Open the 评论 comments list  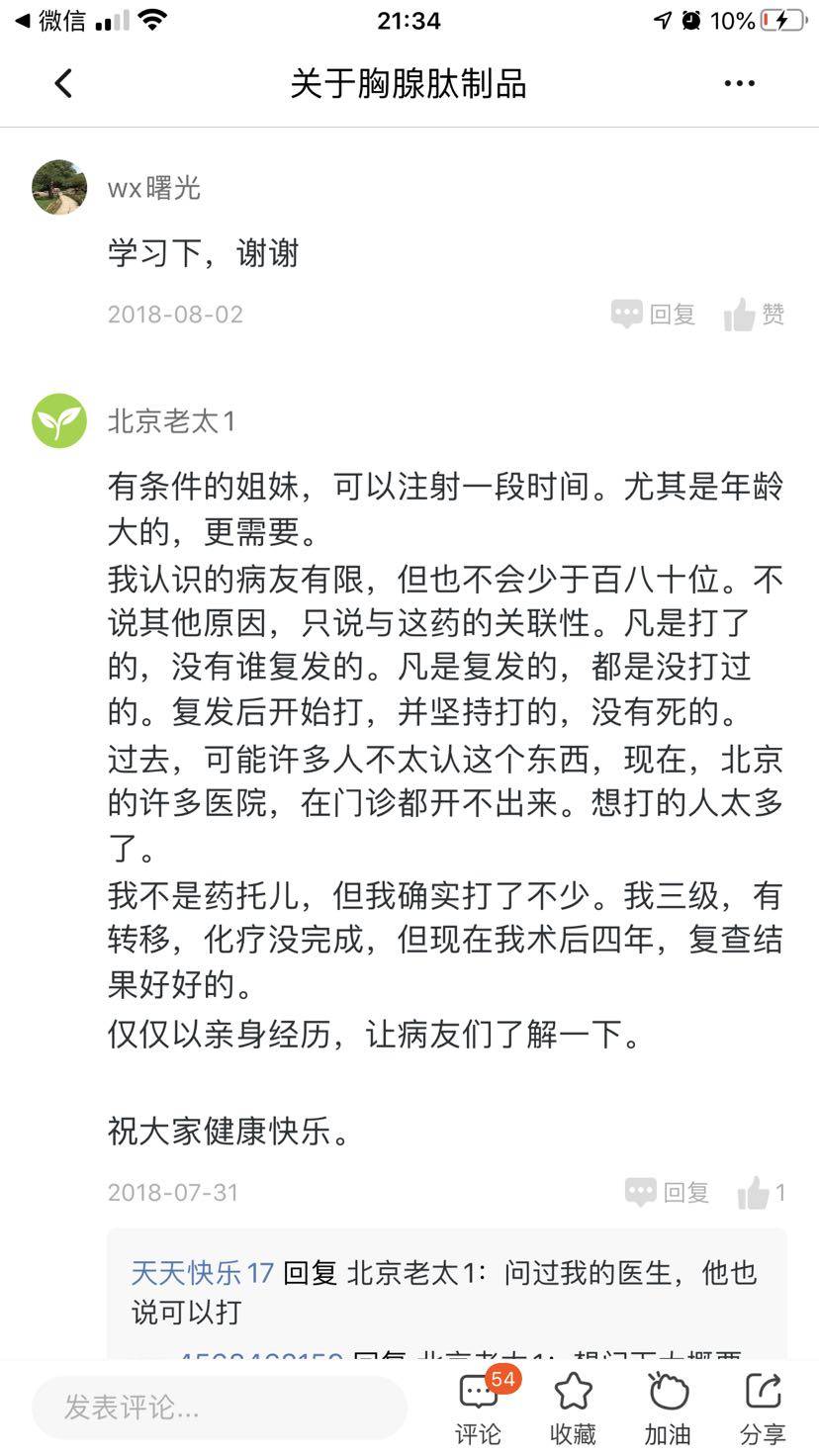point(480,1407)
